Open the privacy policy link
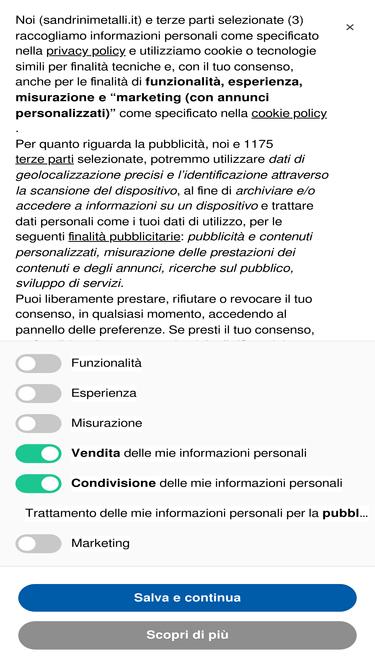 [x=85, y=51]
